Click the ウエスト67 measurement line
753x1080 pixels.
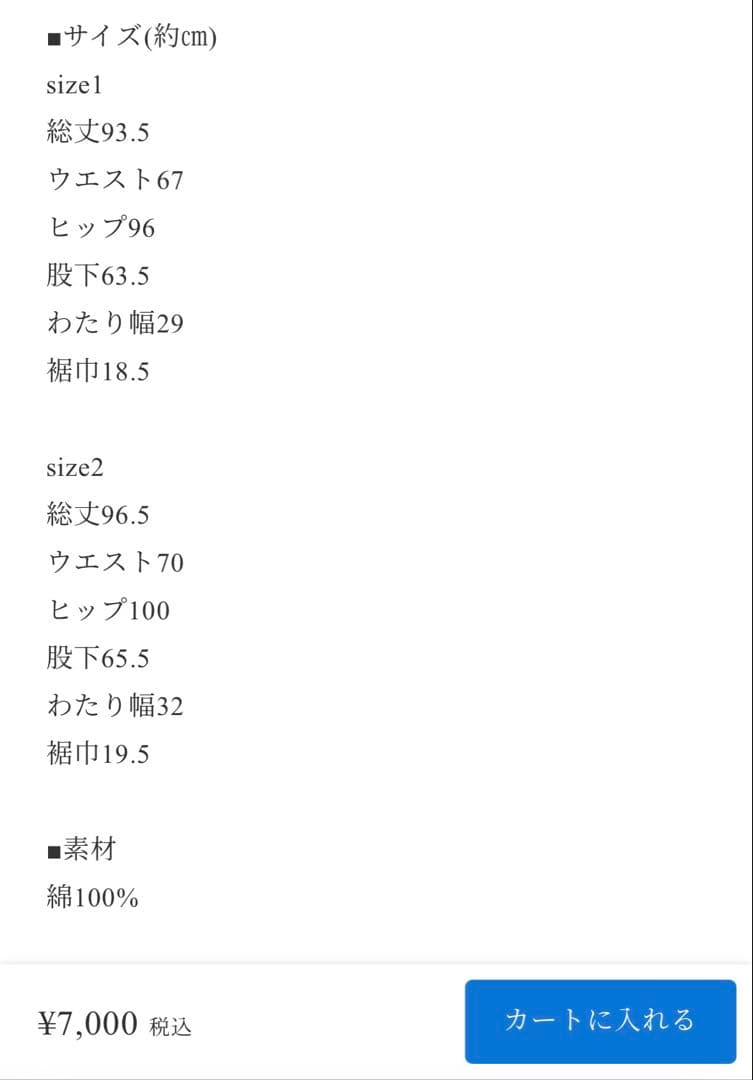coord(113,180)
